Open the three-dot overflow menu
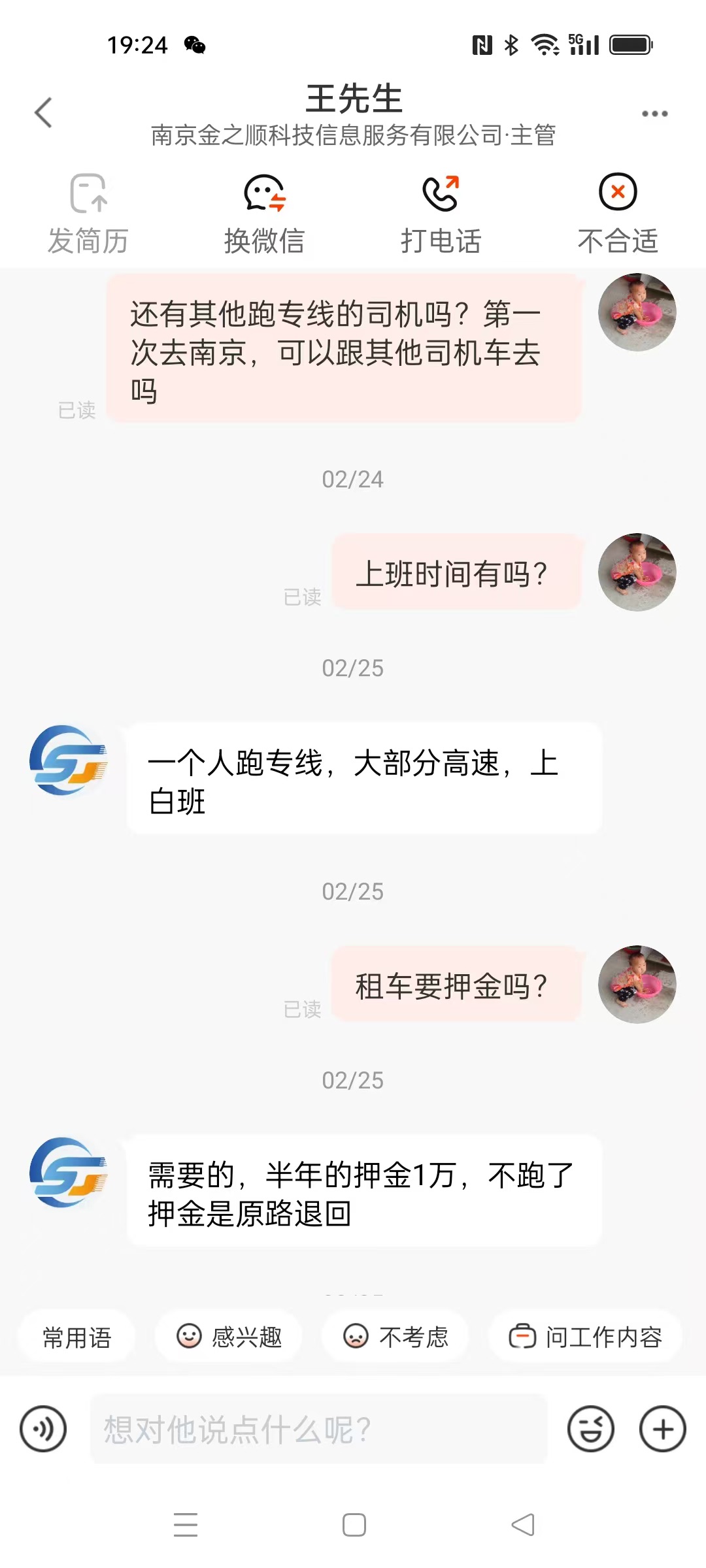 tap(654, 114)
